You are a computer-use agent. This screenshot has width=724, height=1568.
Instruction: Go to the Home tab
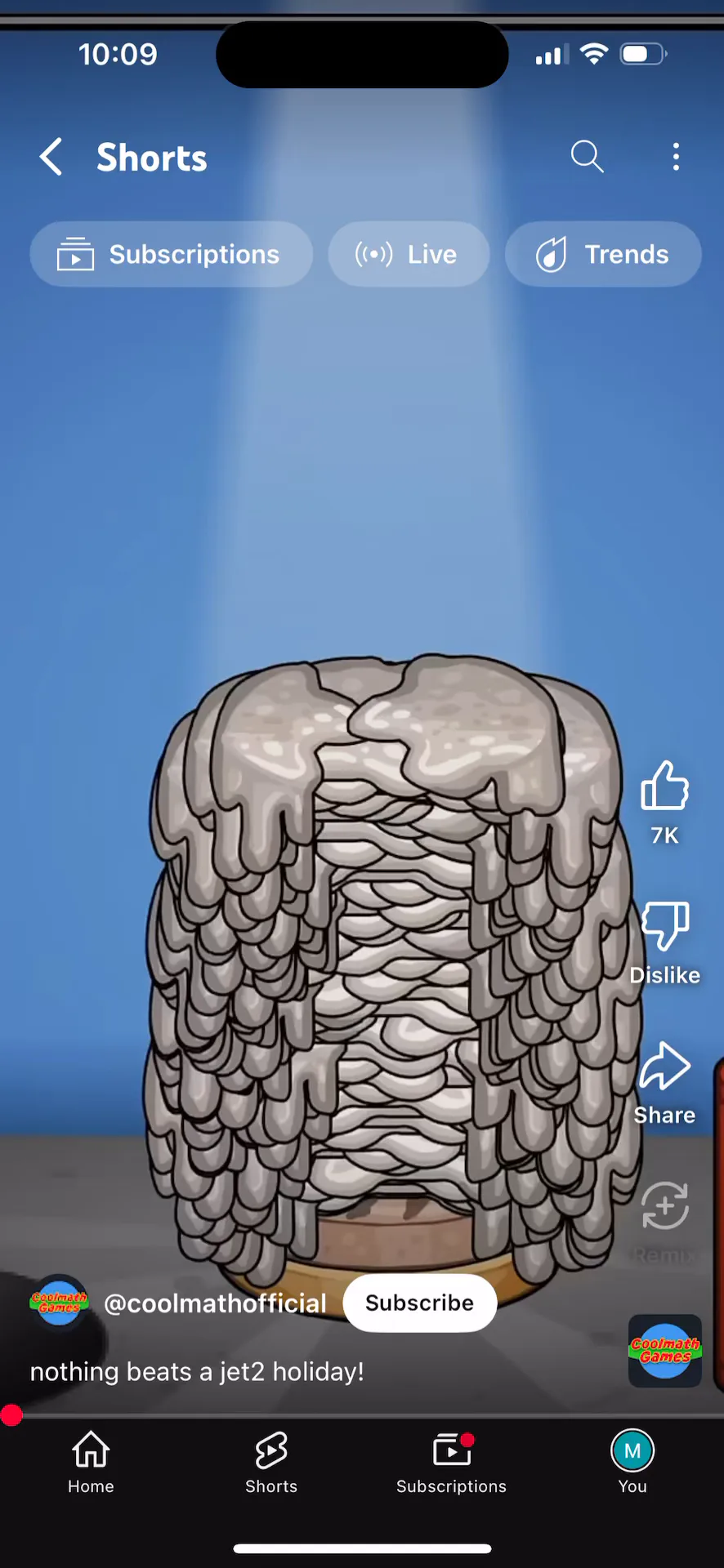(x=91, y=1462)
